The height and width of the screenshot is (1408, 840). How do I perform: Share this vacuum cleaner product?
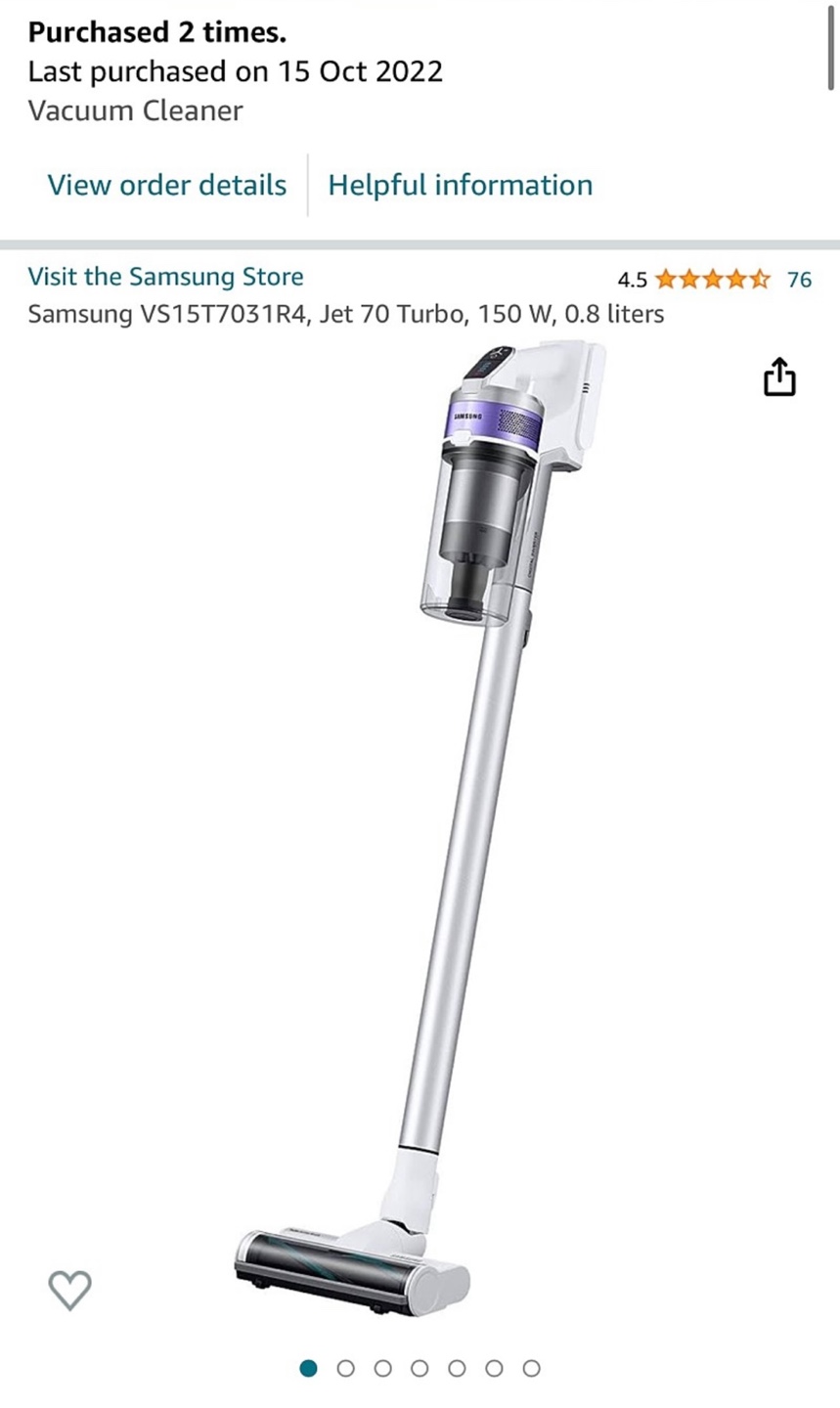tap(779, 377)
